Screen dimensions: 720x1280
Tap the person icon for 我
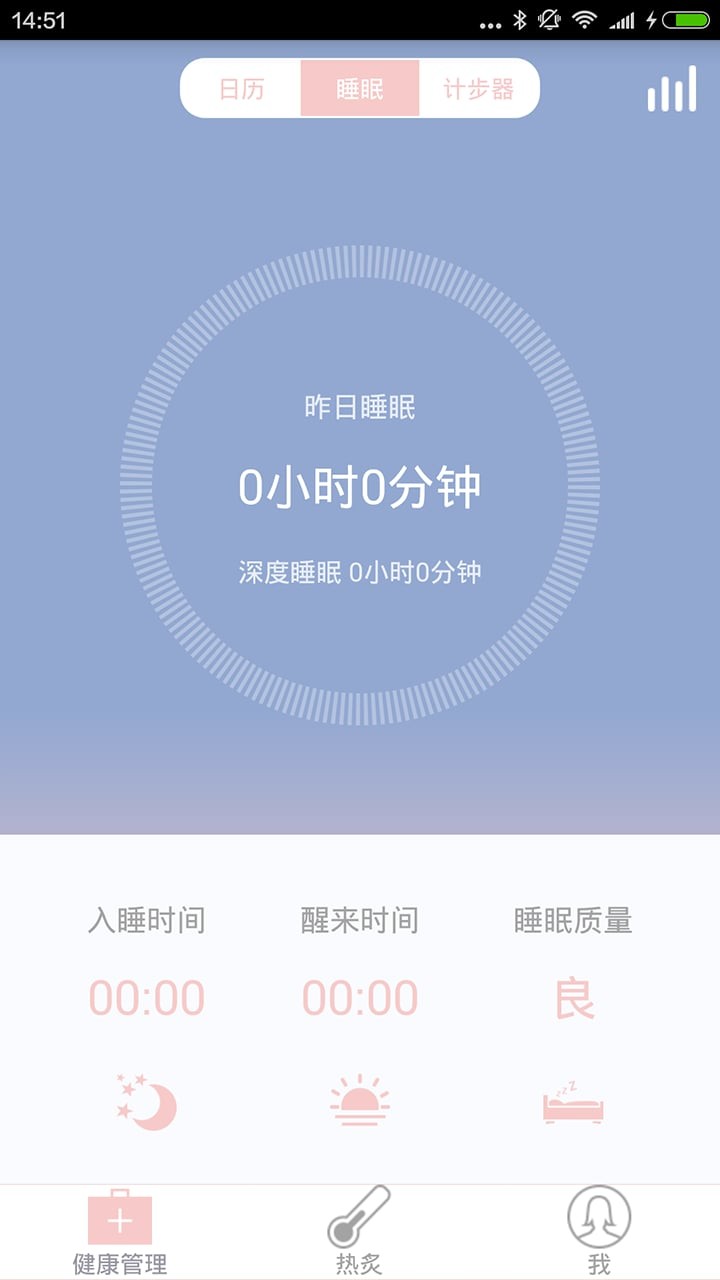coord(599,1215)
